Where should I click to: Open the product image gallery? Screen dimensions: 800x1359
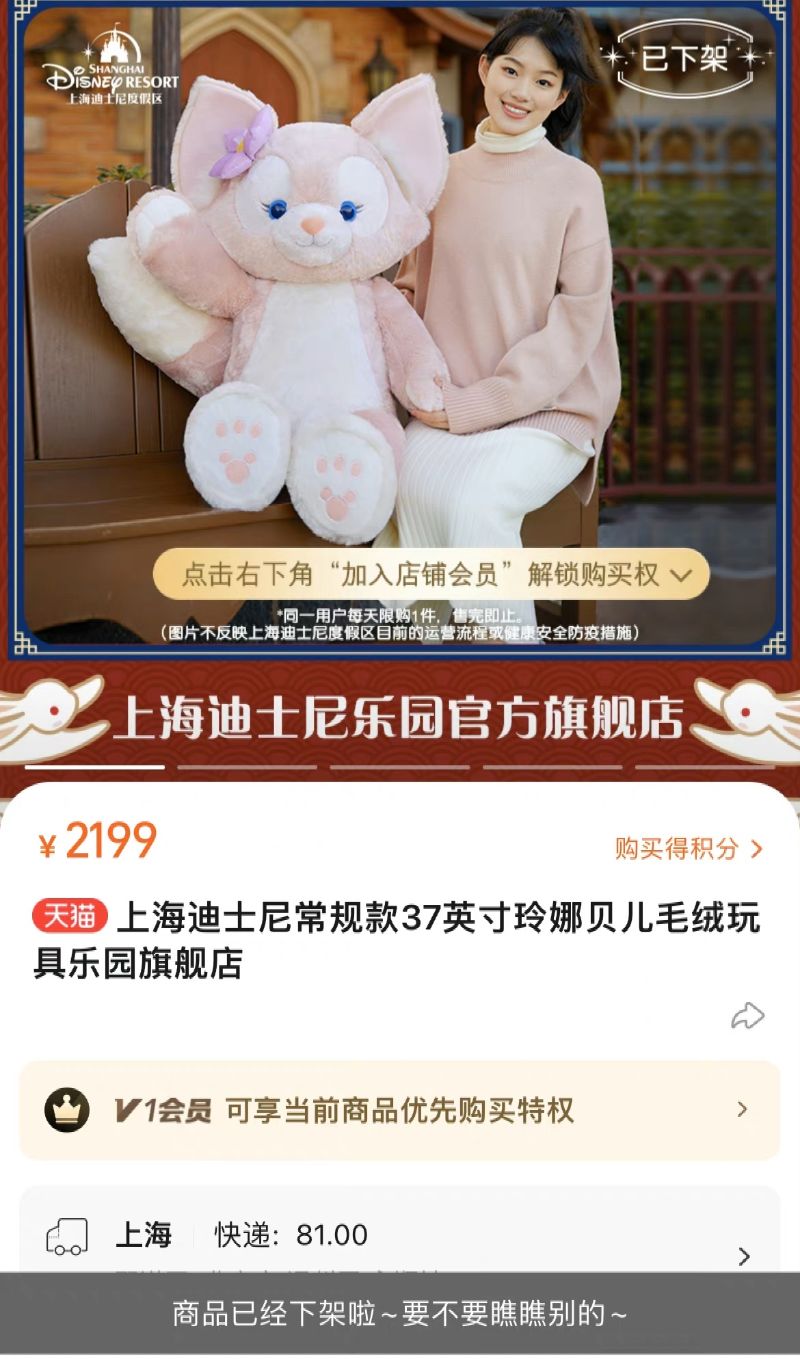point(400,330)
